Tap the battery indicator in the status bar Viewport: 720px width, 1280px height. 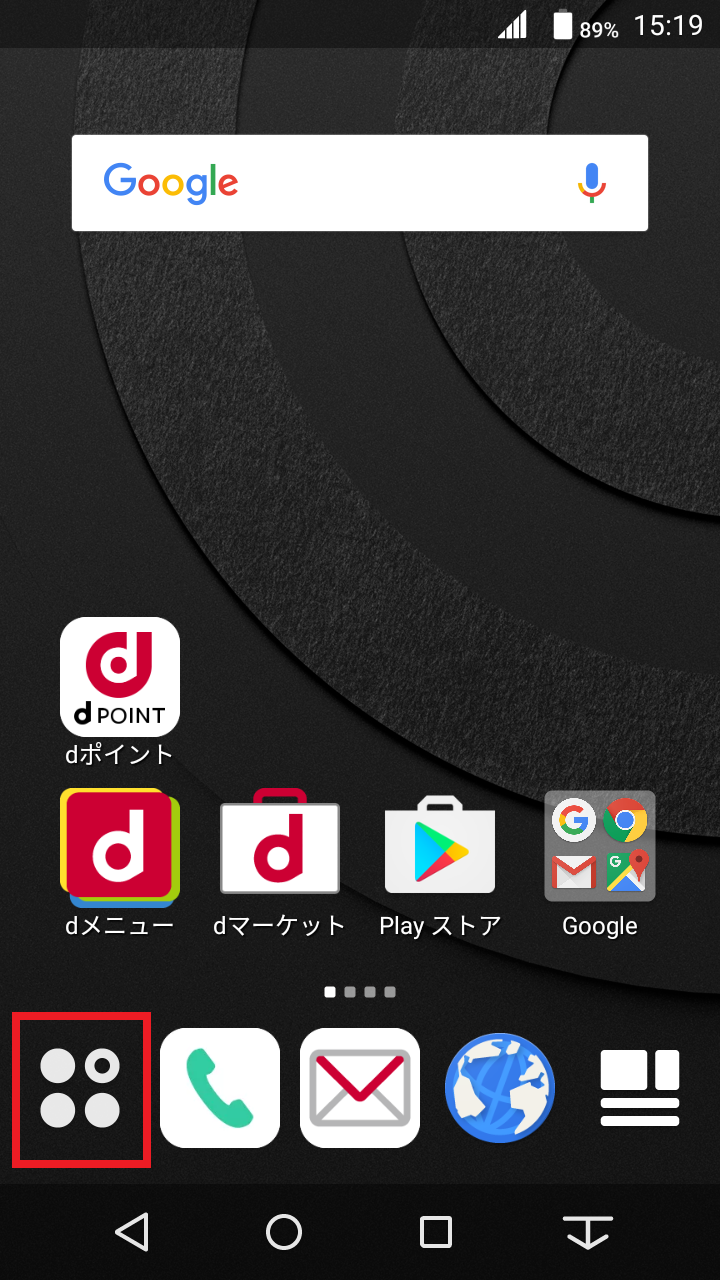tap(560, 25)
